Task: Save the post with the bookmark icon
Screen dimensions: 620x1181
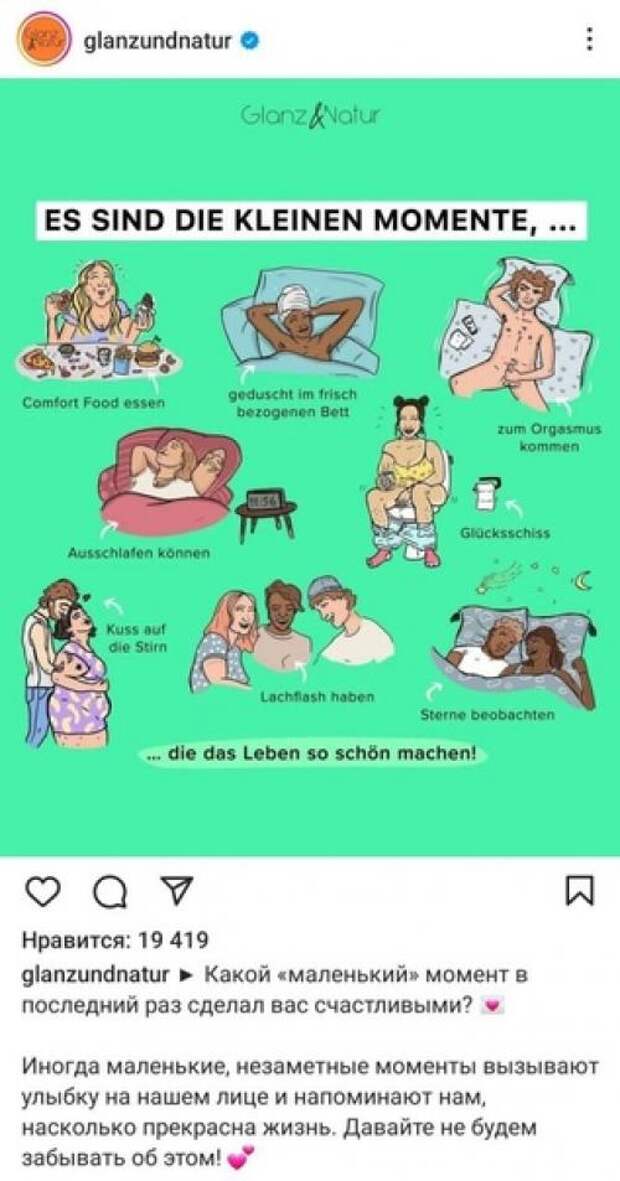Action: 580,890
